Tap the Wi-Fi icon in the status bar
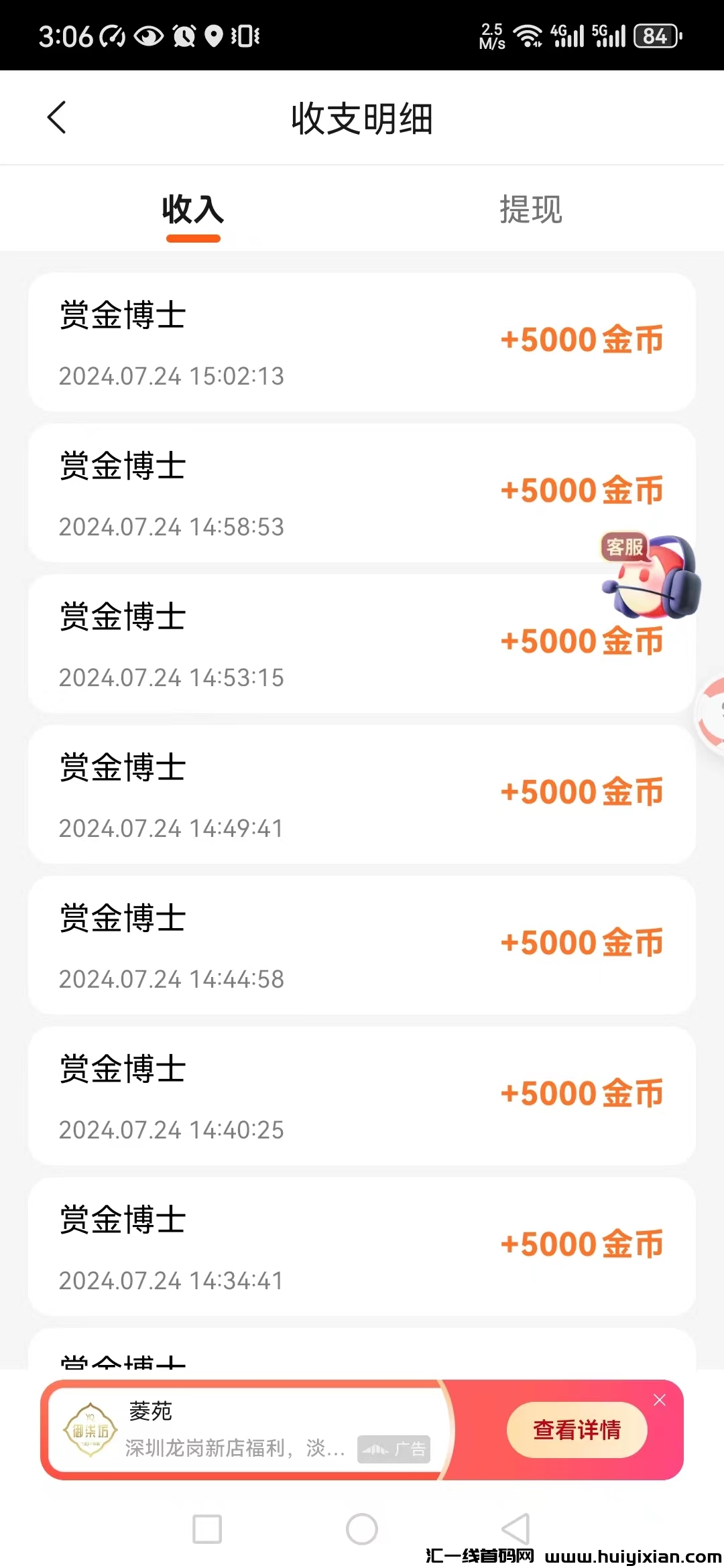 (529, 37)
